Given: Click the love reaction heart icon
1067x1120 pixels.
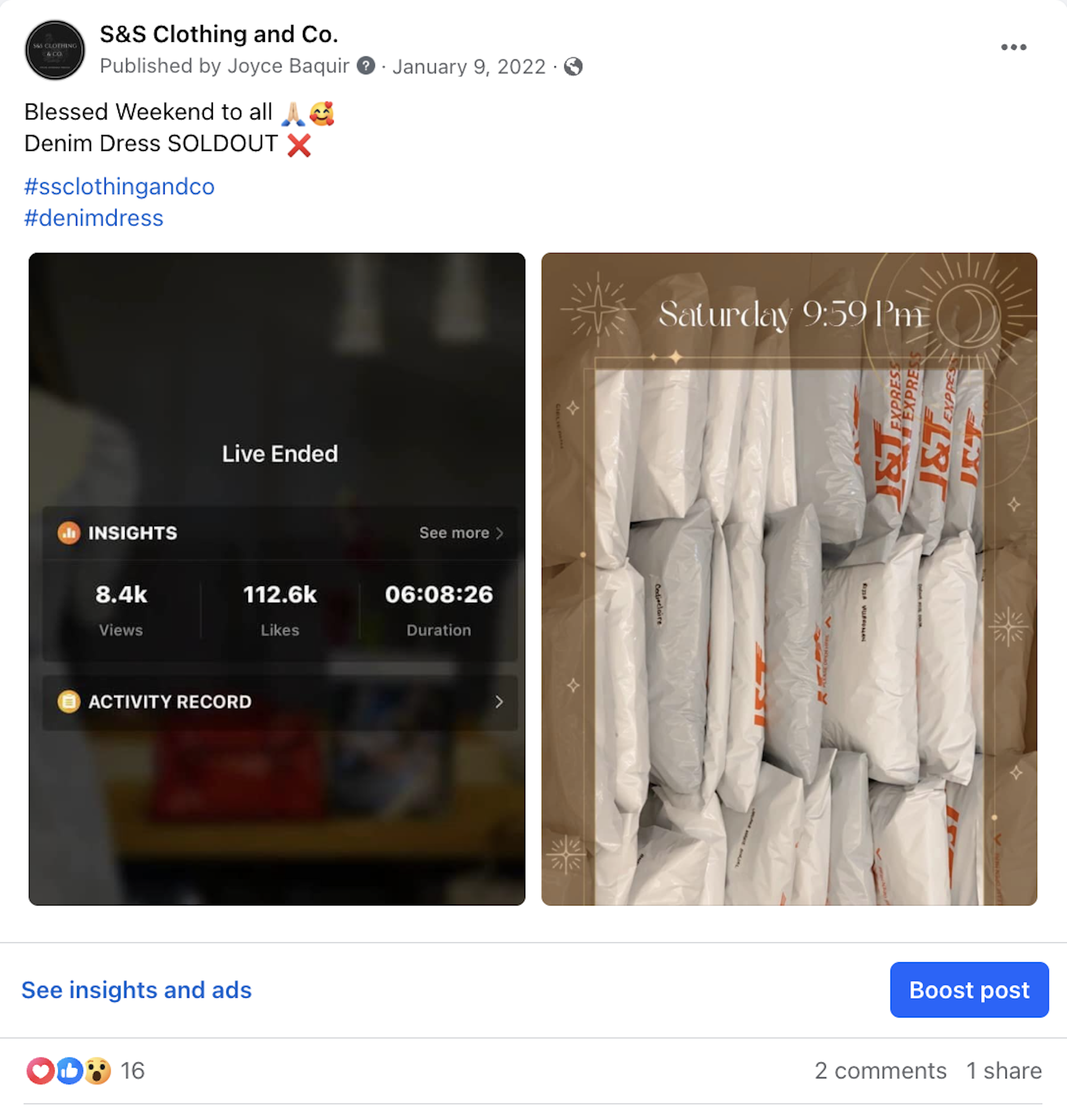Looking at the screenshot, I should click(x=40, y=1071).
